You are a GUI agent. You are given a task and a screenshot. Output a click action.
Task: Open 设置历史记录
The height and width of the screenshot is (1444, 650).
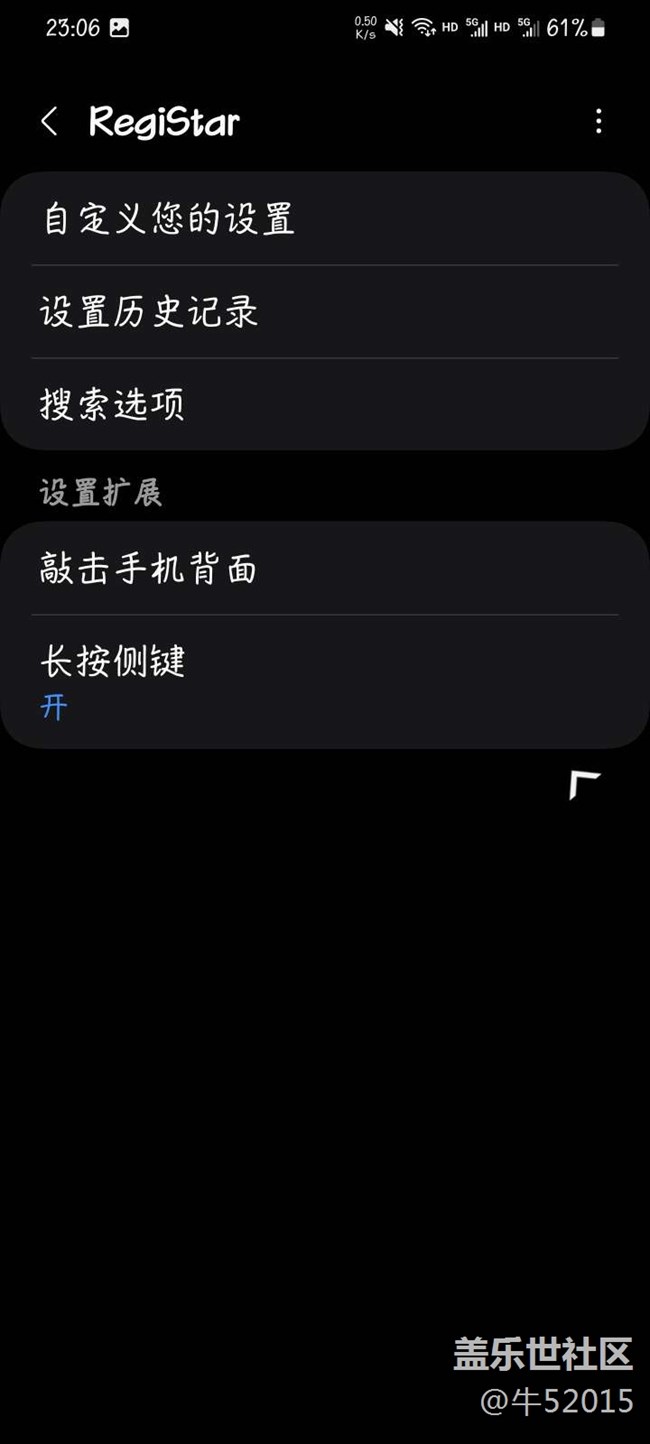tap(325, 312)
